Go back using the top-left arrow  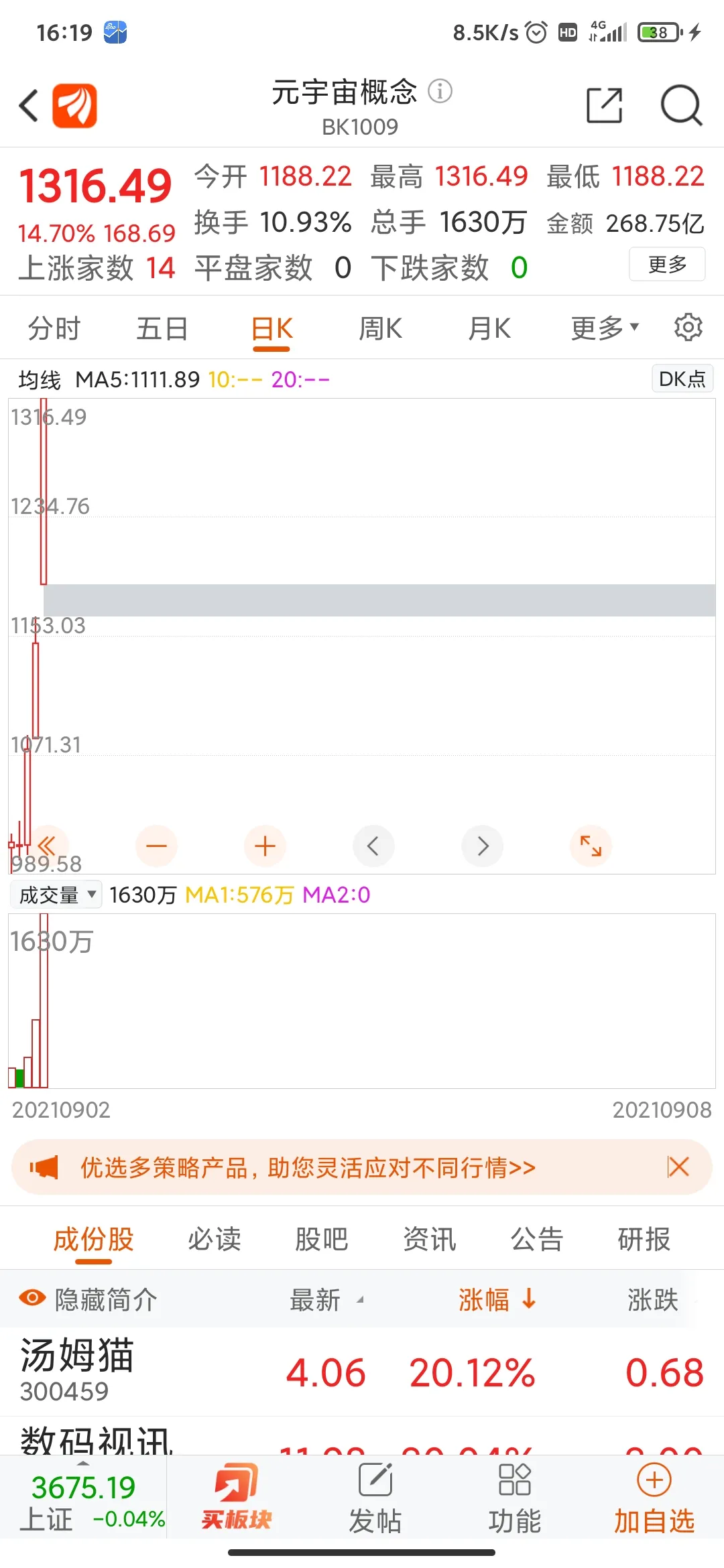29,106
